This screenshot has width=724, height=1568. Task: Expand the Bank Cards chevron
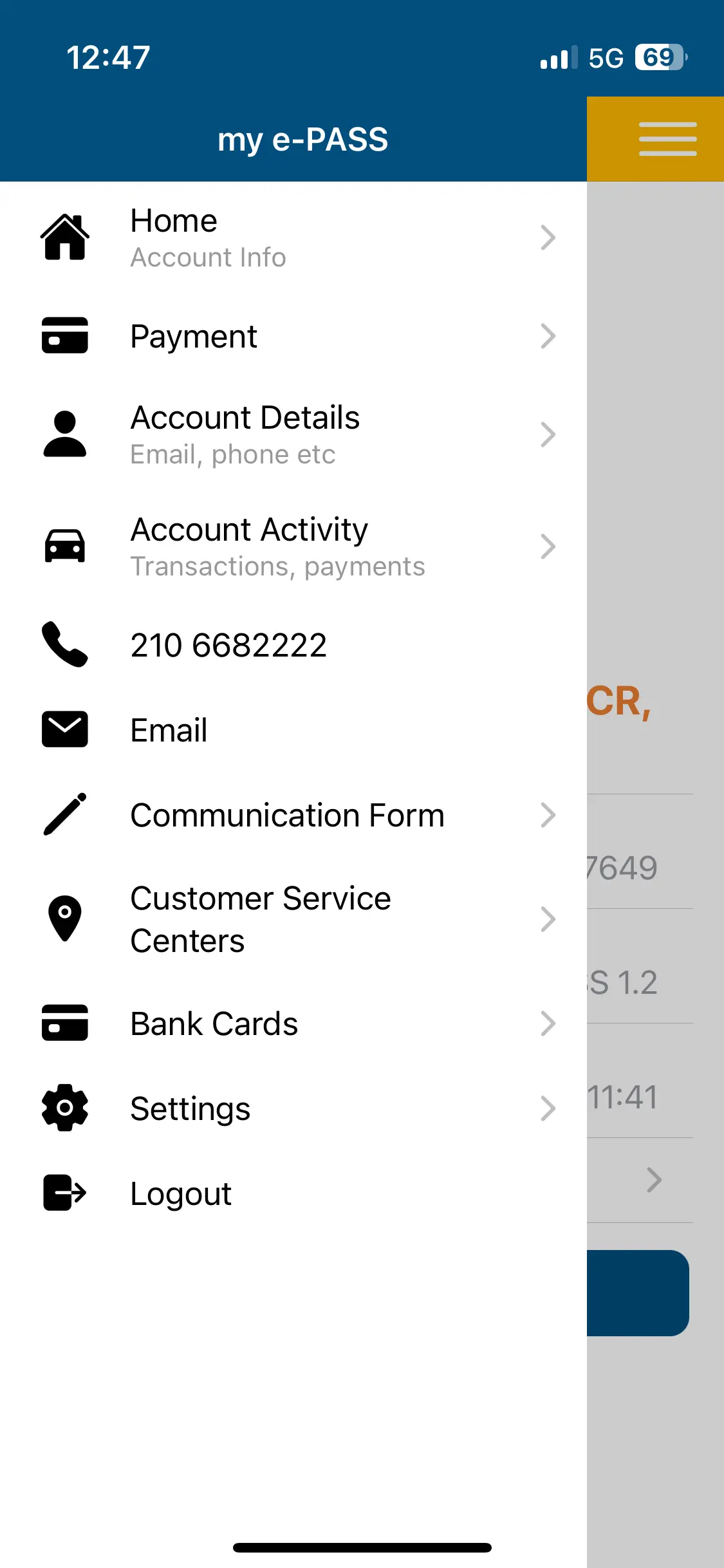(x=548, y=1023)
